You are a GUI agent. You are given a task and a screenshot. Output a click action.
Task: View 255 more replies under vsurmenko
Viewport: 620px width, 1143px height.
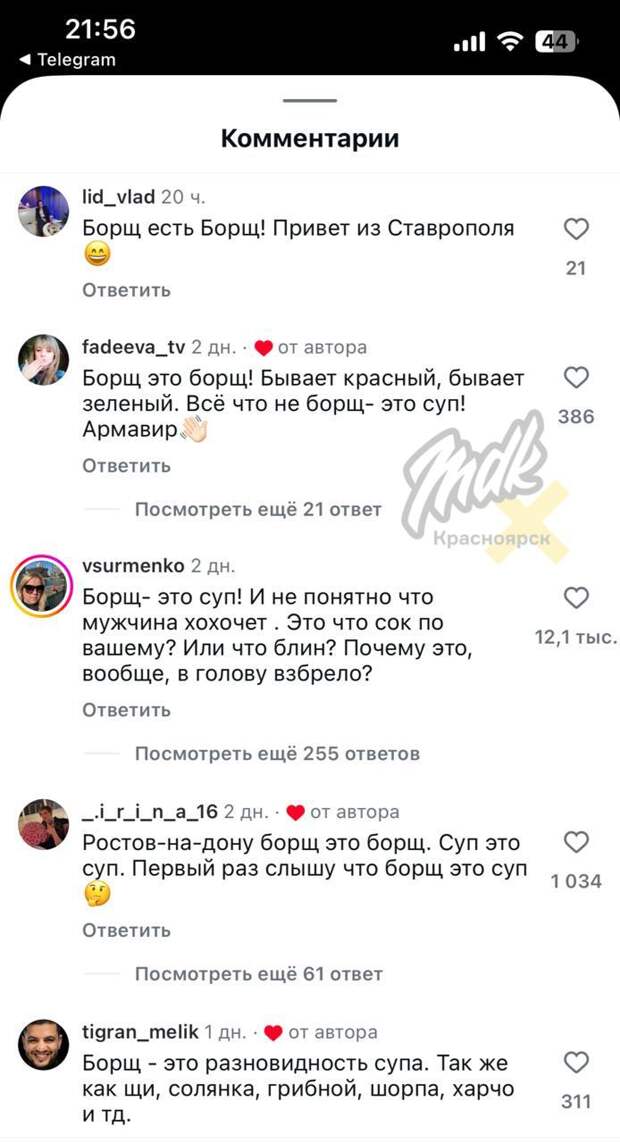tap(277, 754)
